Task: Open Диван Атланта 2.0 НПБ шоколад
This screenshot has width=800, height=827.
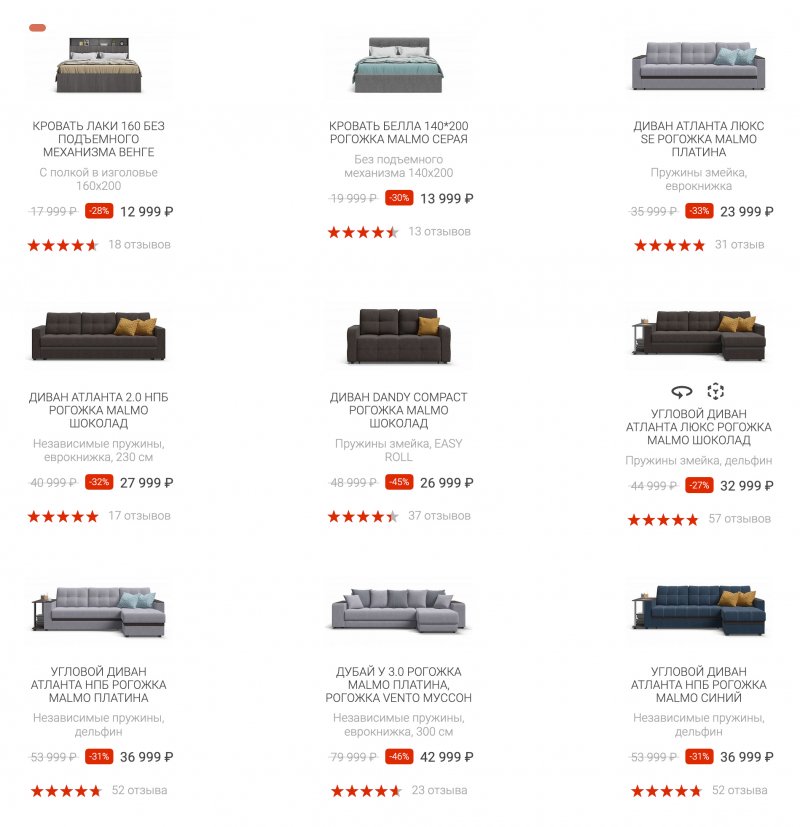Action: click(98, 410)
